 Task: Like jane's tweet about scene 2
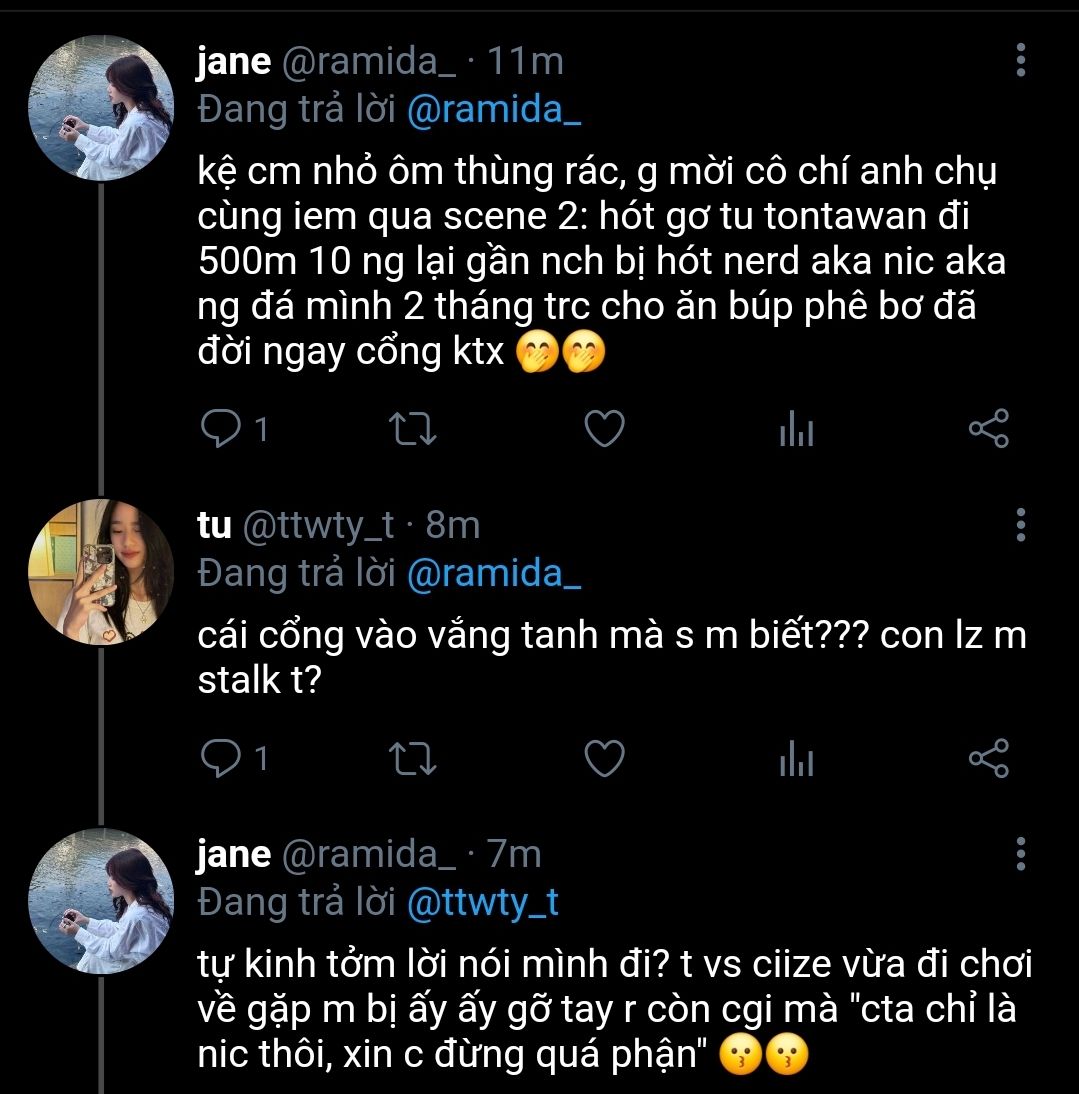604,430
